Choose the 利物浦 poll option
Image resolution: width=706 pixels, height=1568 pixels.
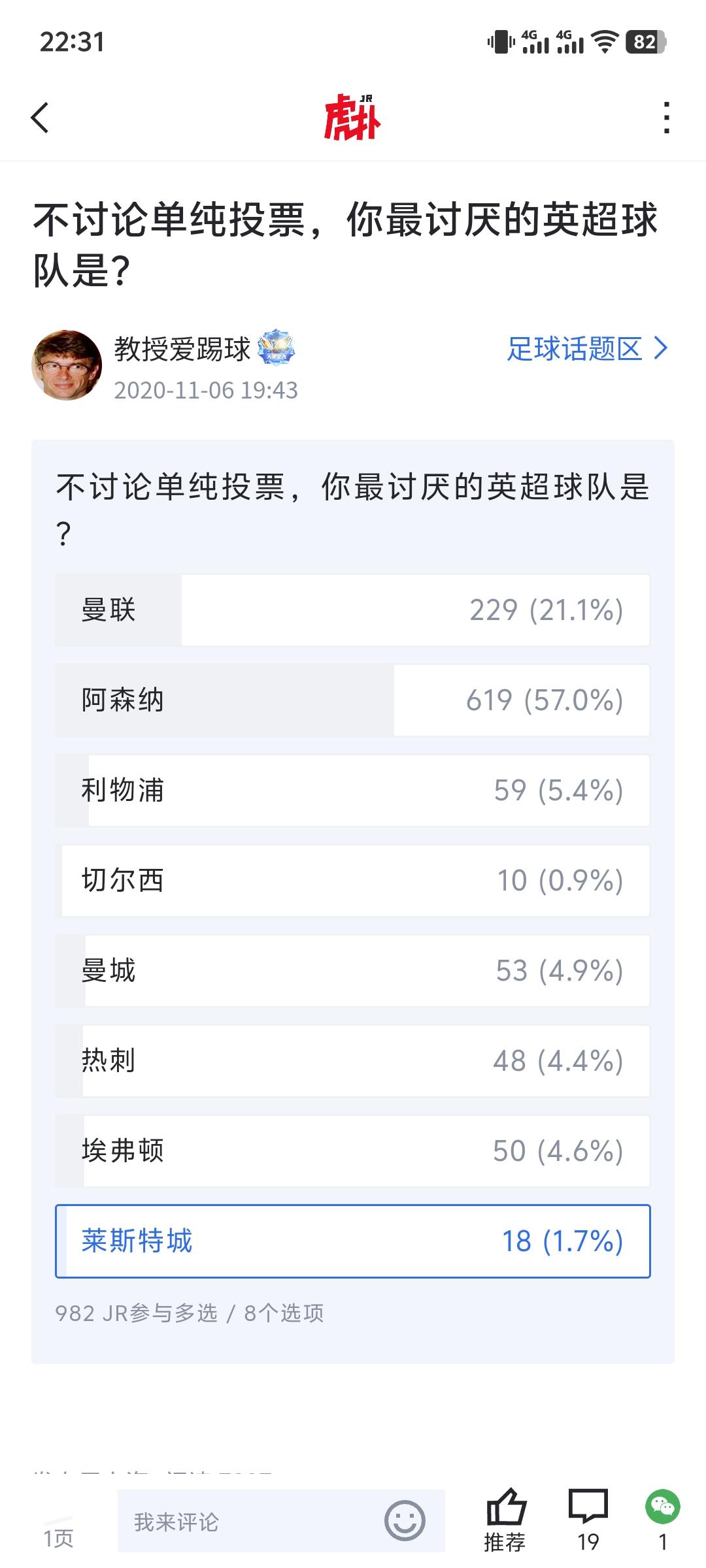[353, 791]
